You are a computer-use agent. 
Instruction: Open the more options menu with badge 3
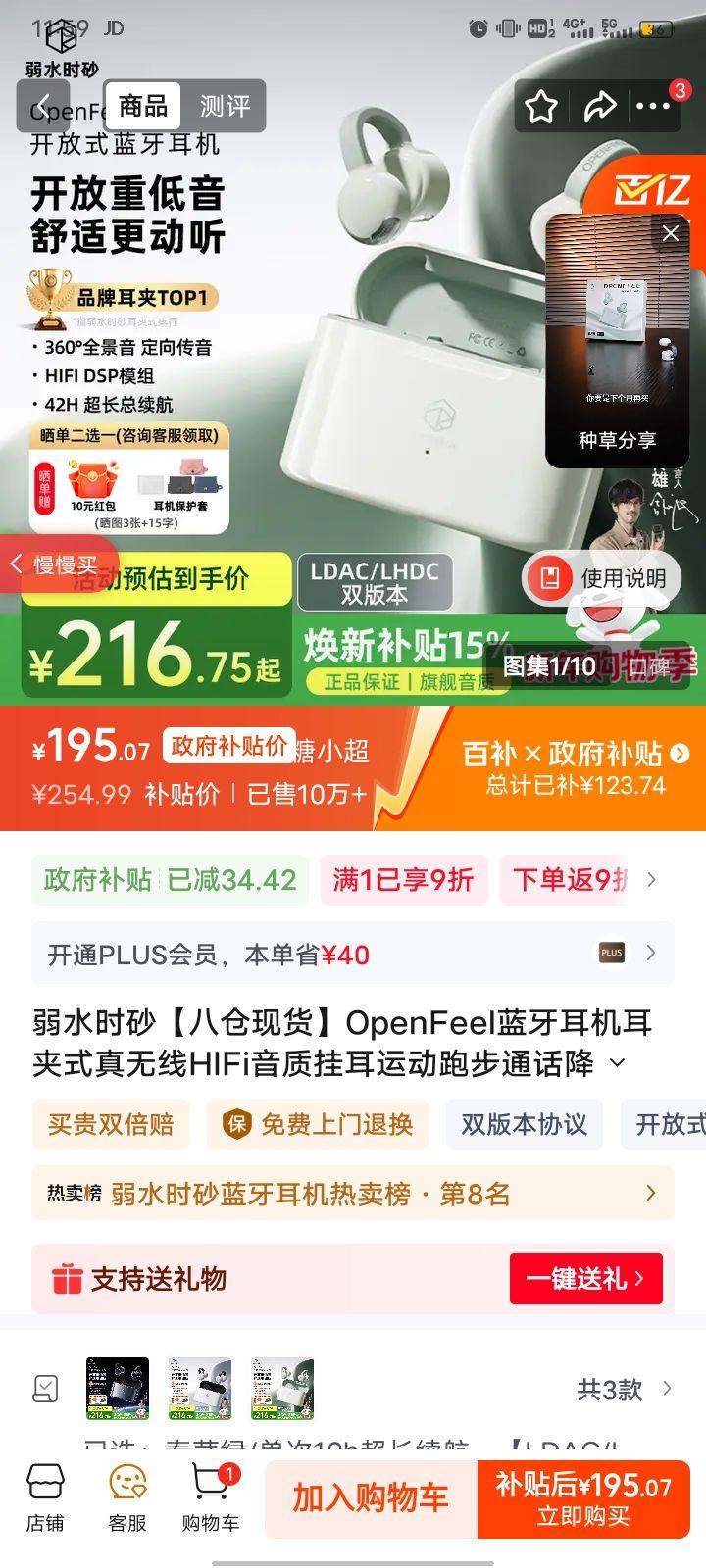(x=655, y=106)
